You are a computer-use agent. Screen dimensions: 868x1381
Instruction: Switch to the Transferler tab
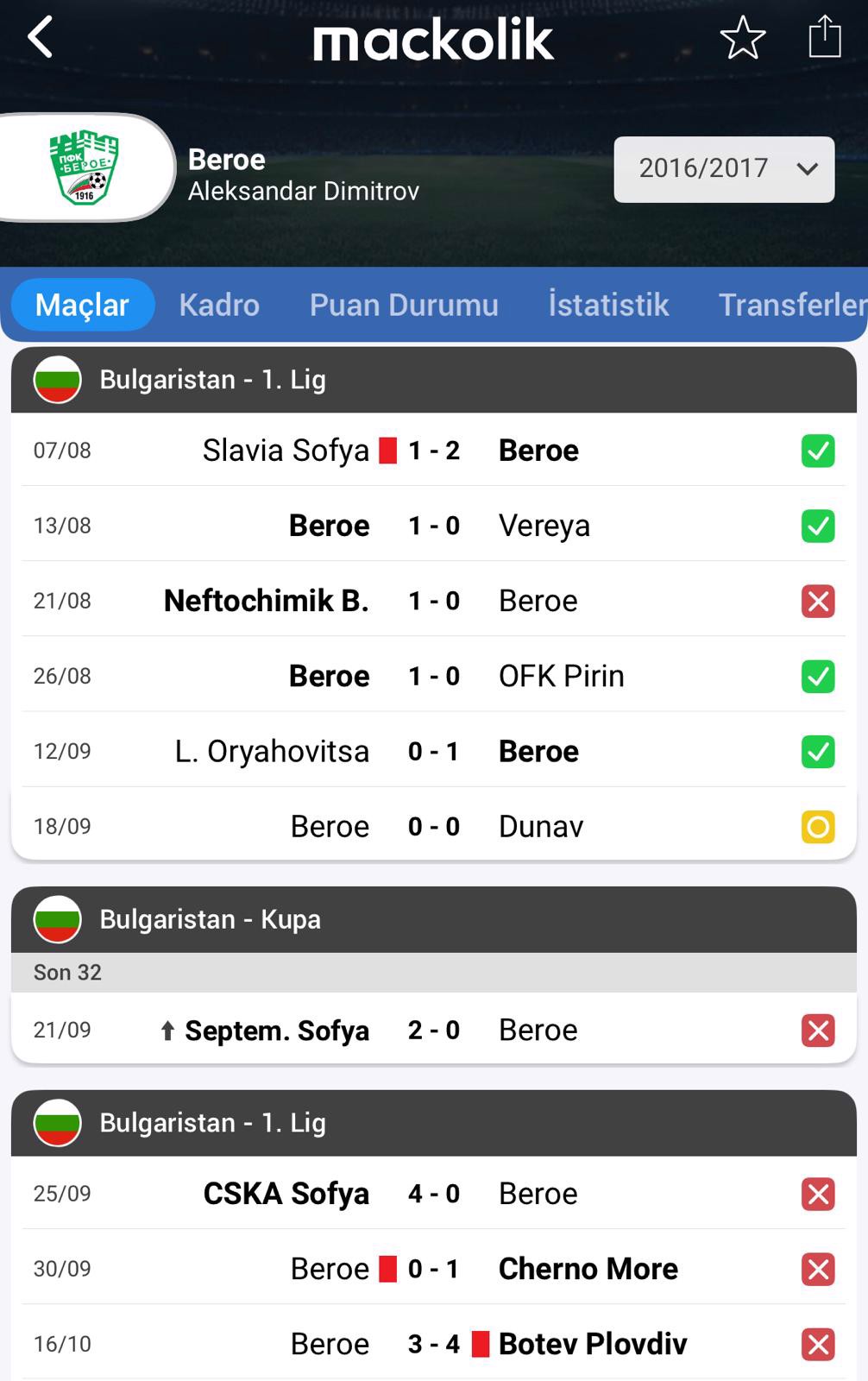[x=790, y=305]
